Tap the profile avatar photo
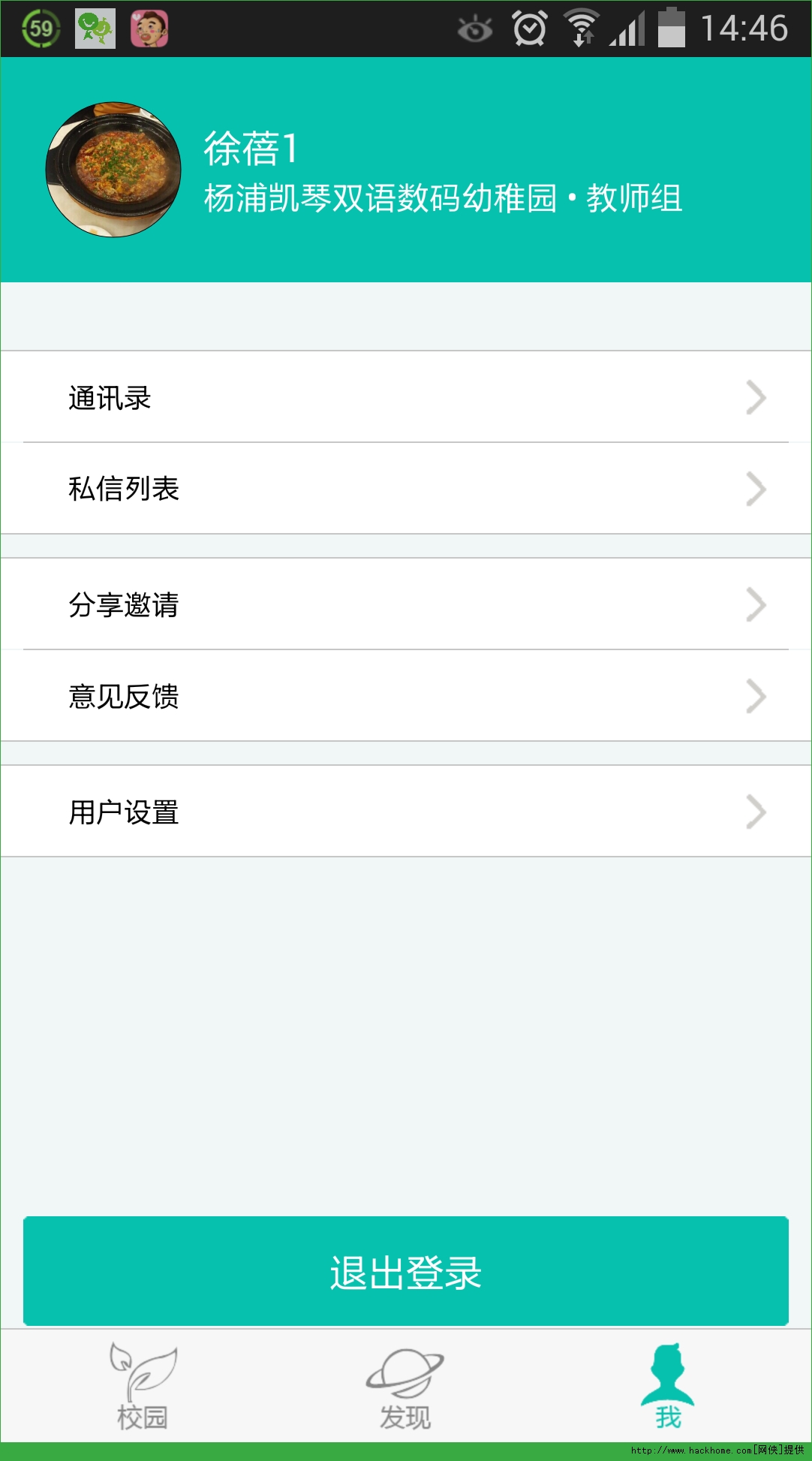 click(x=113, y=170)
